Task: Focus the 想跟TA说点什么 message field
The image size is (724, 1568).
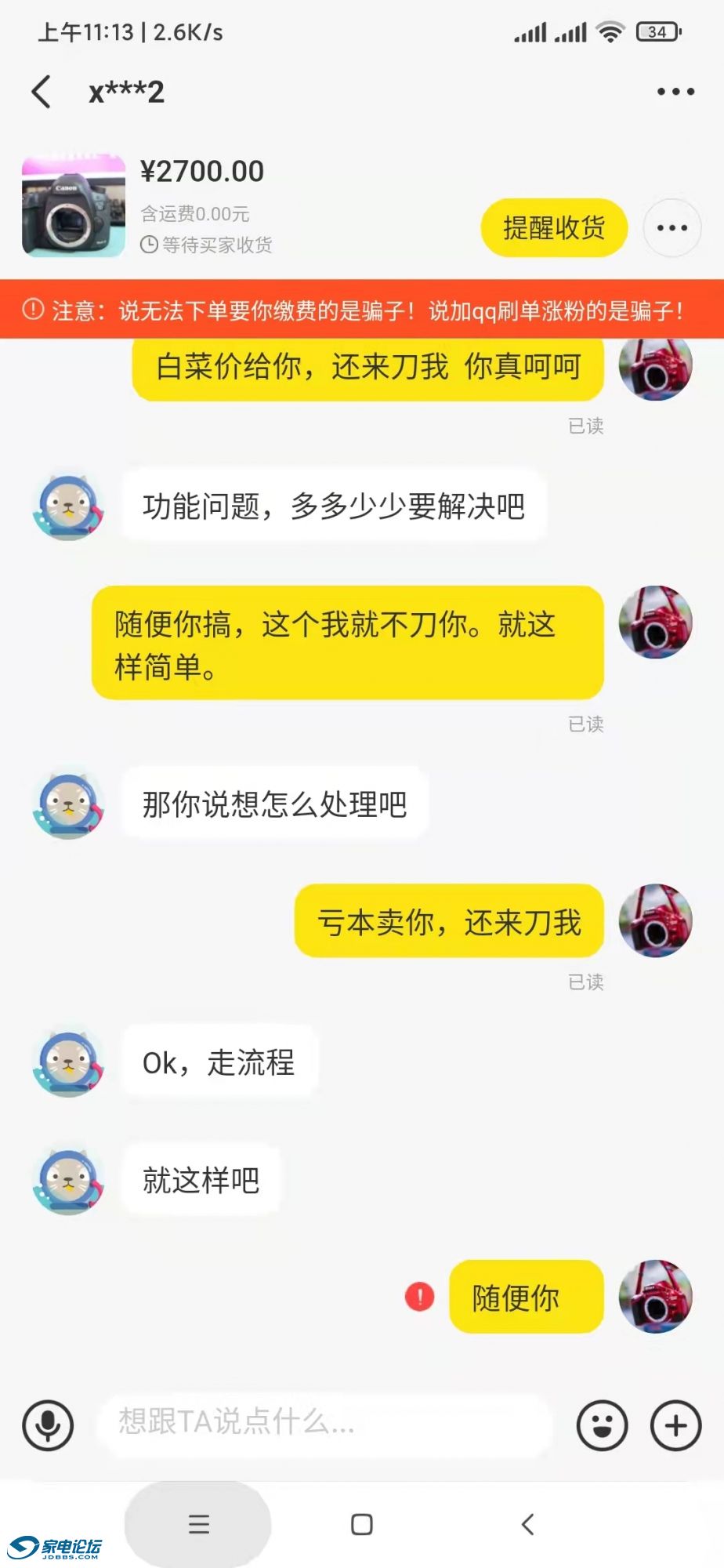Action: 324,1421
